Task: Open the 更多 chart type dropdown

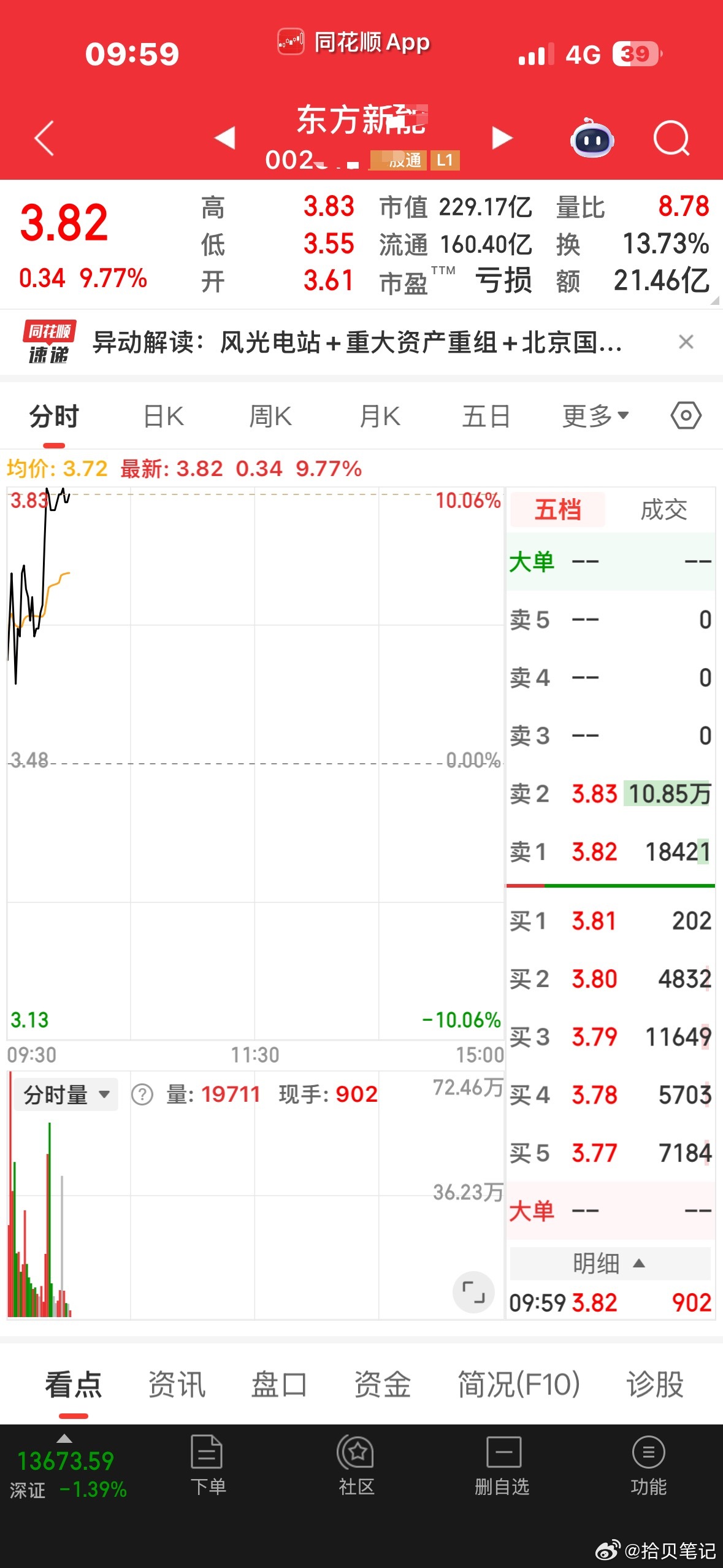Action: click(594, 415)
